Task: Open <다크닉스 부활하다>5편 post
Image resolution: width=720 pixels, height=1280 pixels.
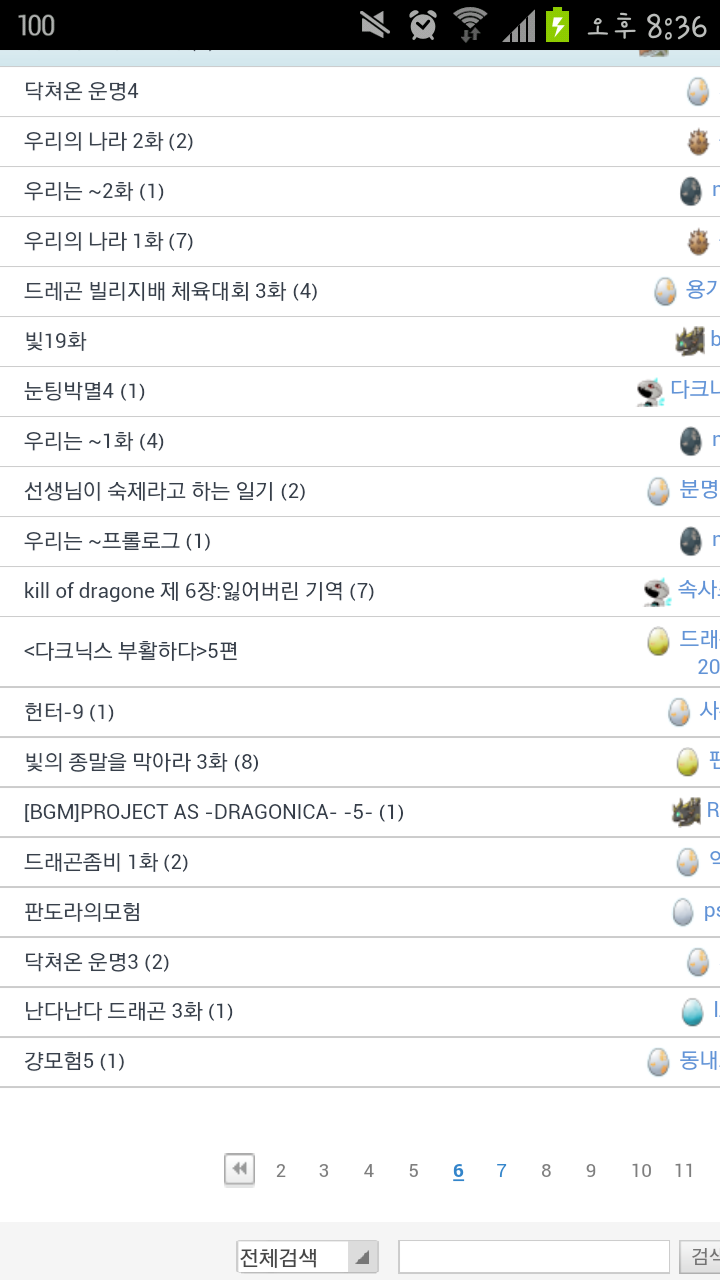Action: (130, 652)
